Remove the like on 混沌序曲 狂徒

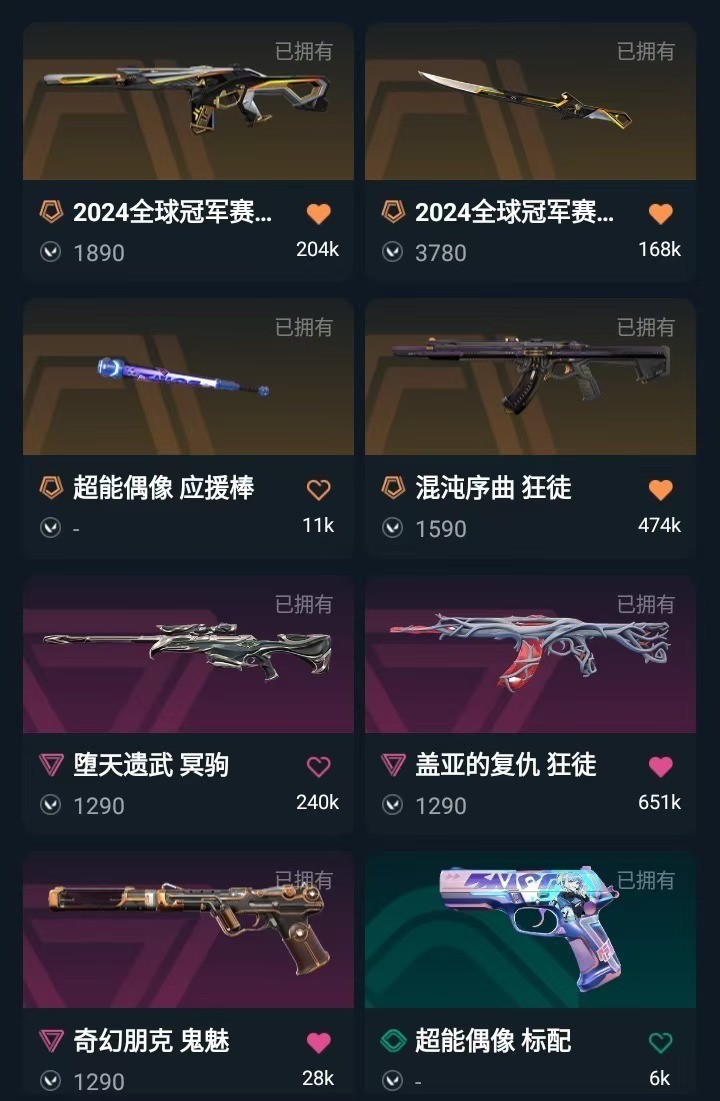(660, 490)
